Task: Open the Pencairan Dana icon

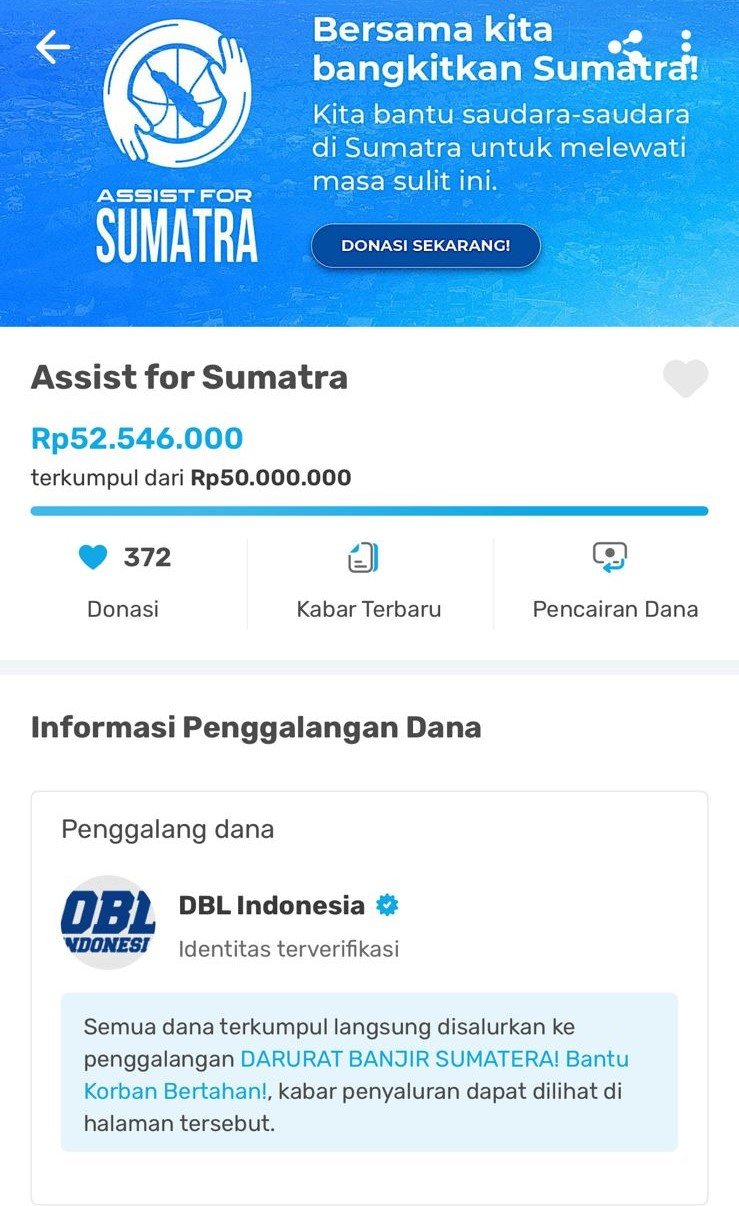Action: click(x=613, y=556)
